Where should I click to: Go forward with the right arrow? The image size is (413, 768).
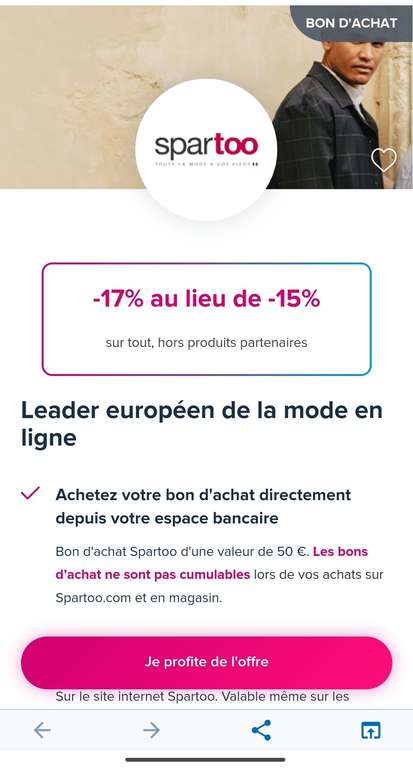coord(151,730)
